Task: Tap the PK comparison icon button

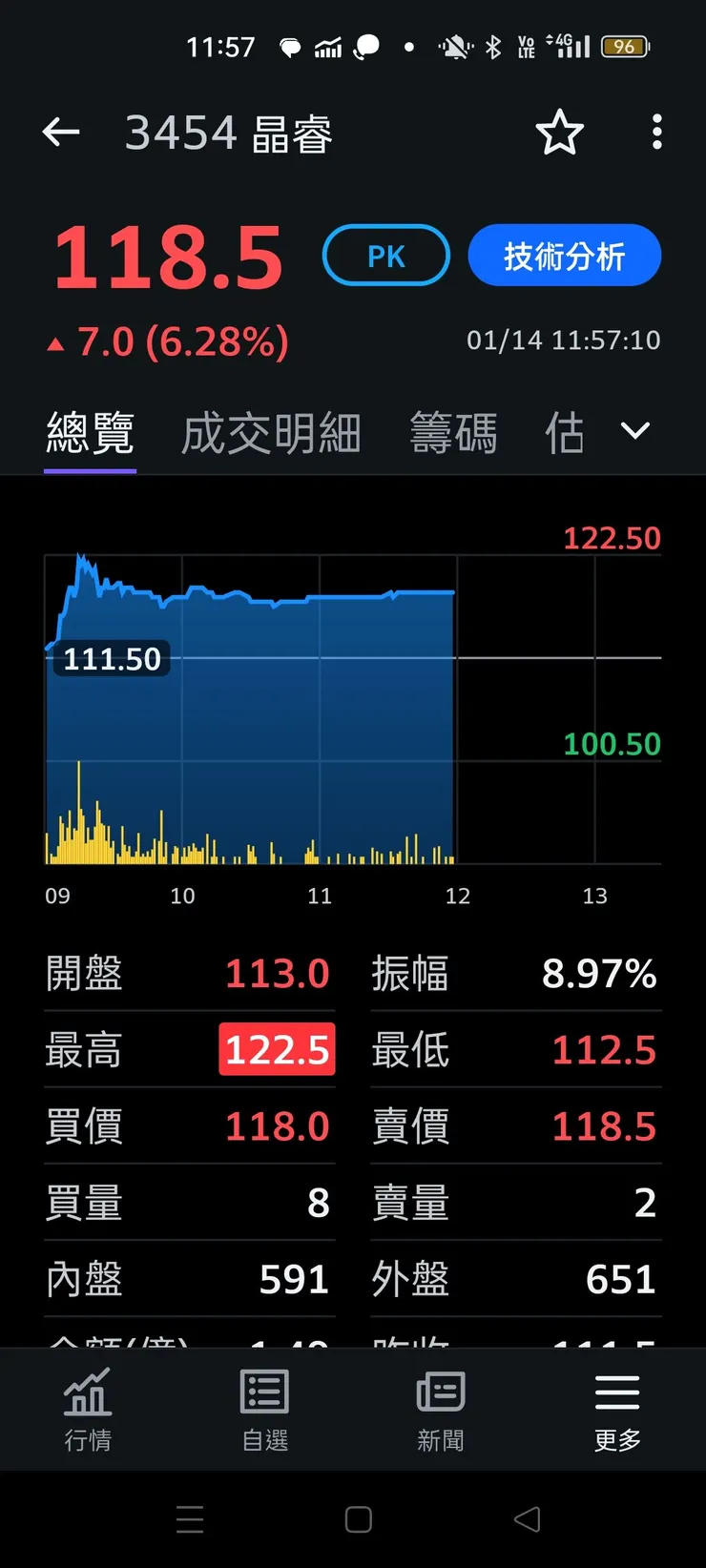Action: [385, 255]
